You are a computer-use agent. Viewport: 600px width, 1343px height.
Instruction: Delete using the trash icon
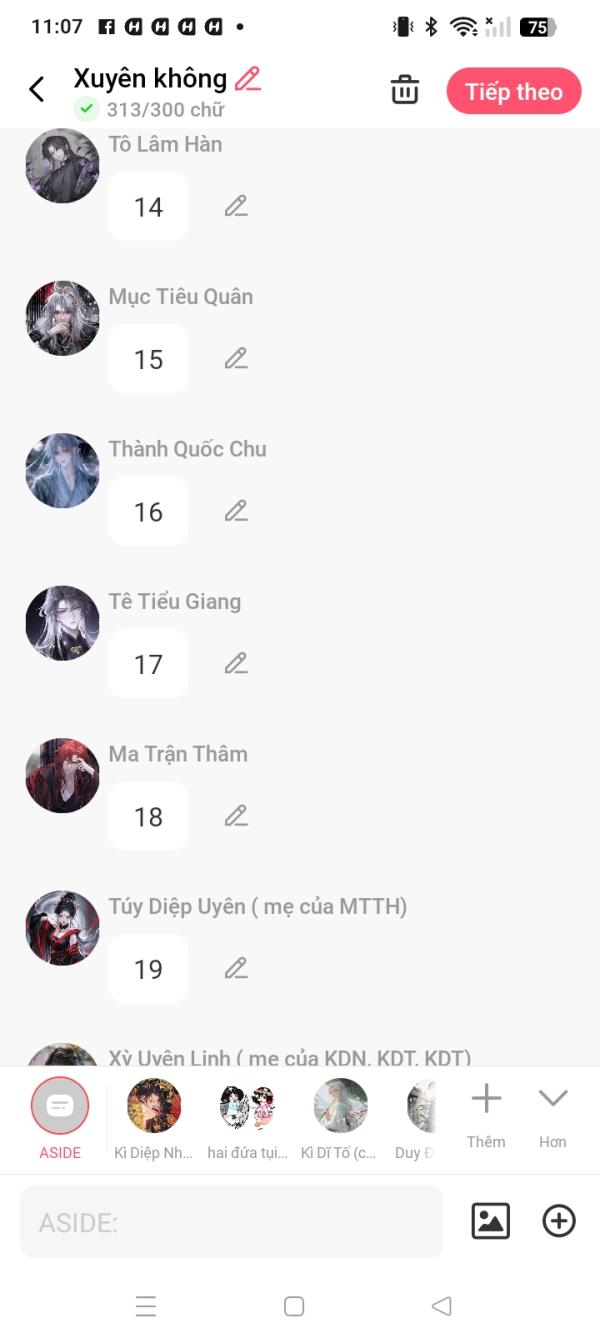[405, 90]
